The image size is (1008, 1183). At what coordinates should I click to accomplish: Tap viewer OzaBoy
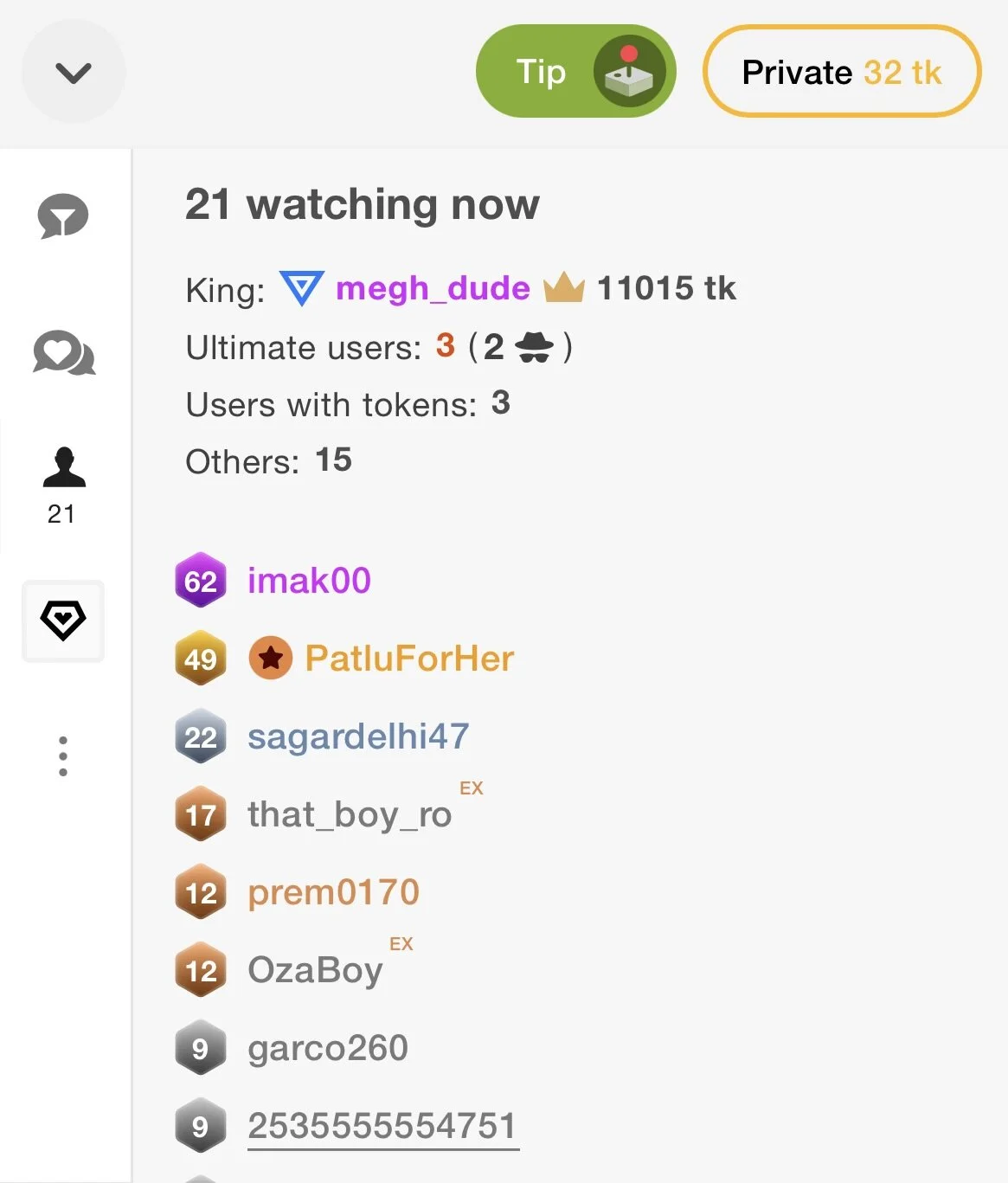coord(315,970)
